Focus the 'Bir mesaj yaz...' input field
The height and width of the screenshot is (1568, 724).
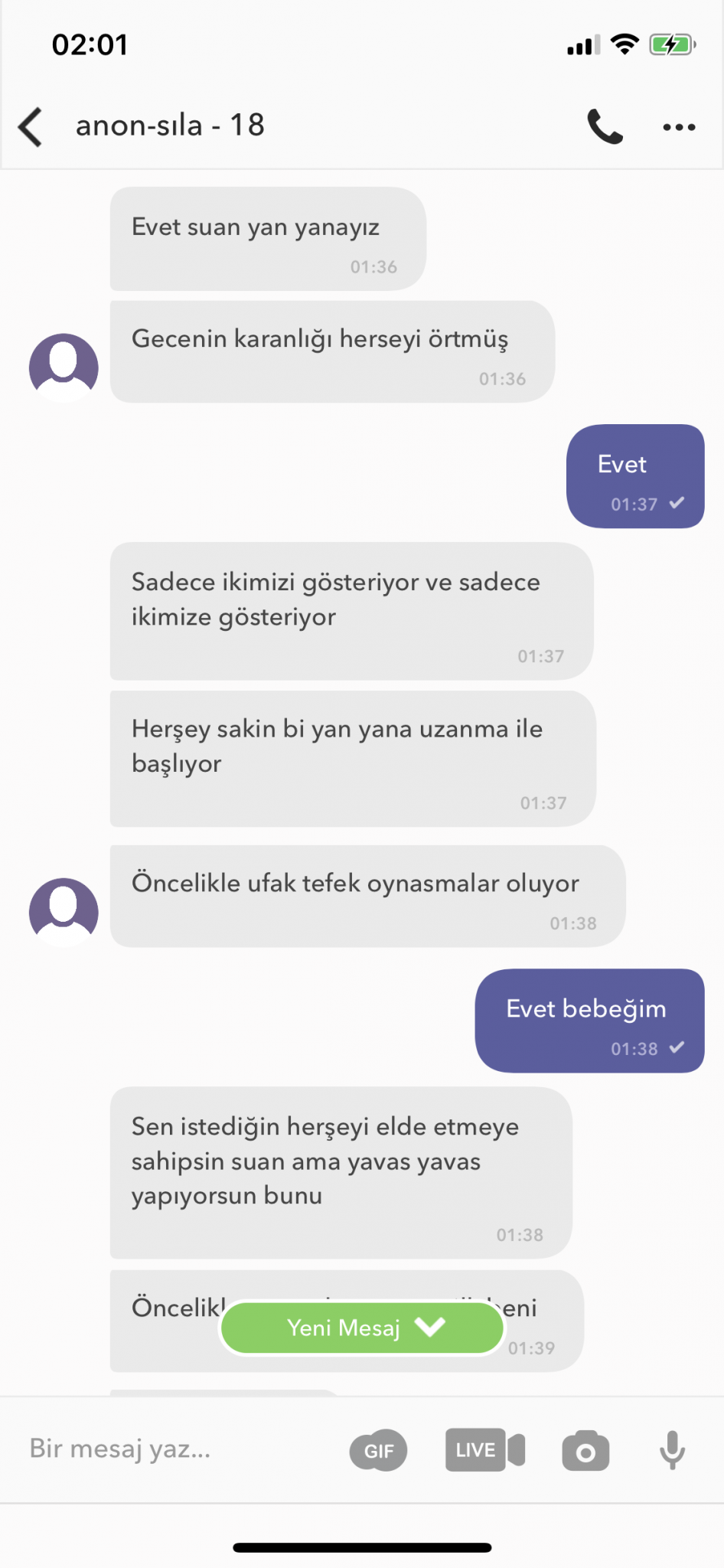pyautogui.click(x=176, y=1449)
